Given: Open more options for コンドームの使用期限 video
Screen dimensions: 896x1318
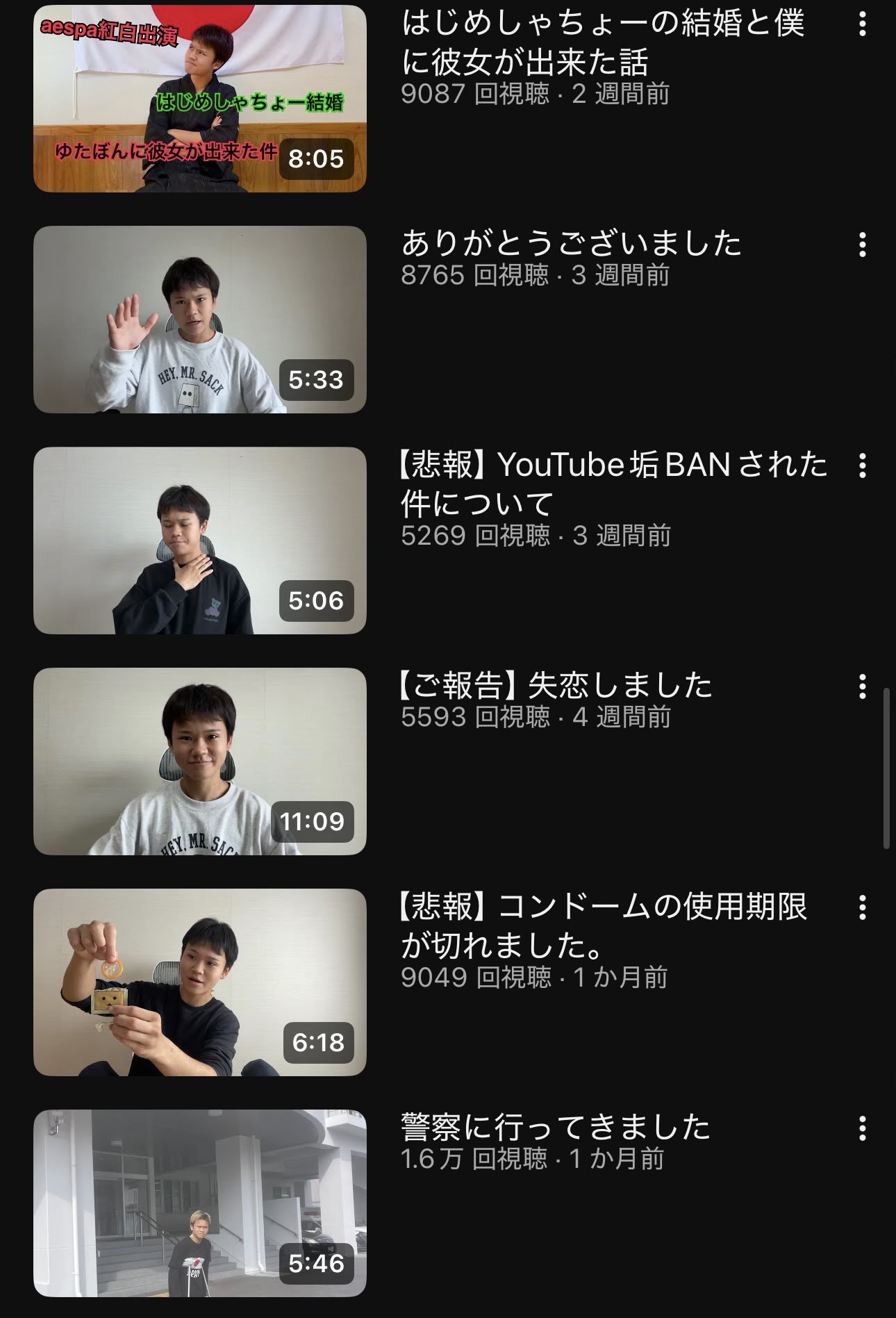Looking at the screenshot, I should 862,907.
